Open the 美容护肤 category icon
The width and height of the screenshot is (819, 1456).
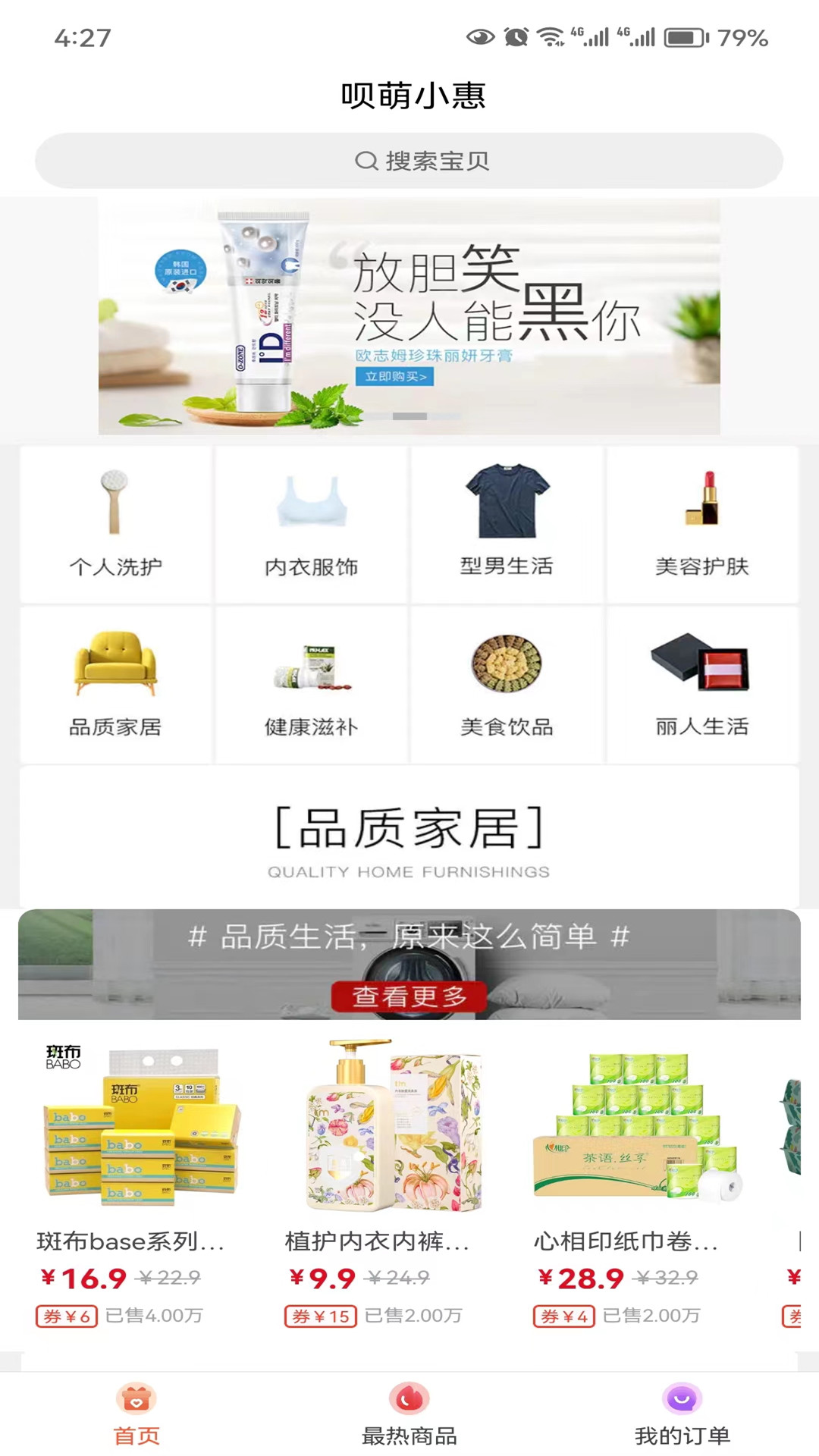pyautogui.click(x=703, y=523)
